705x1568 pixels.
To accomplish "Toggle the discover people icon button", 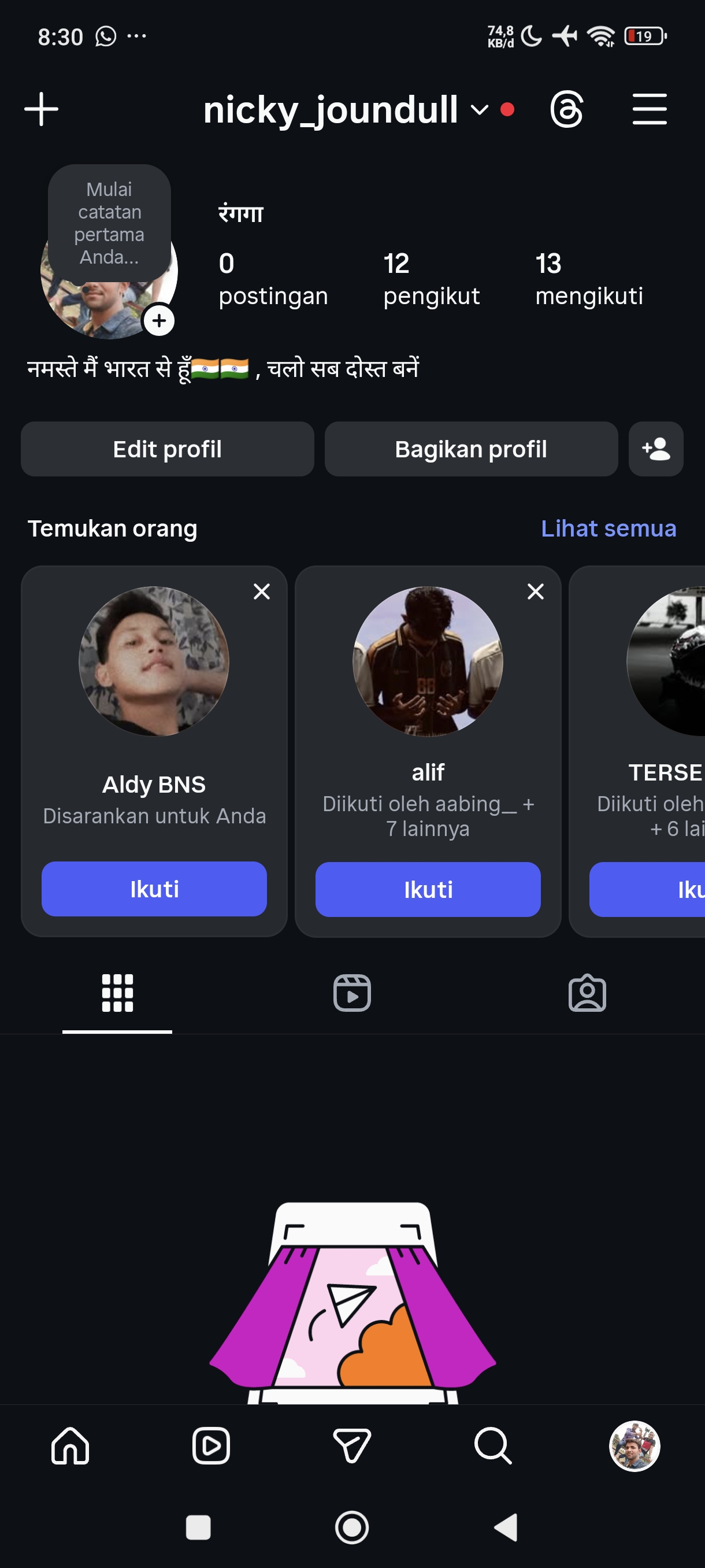I will click(656, 449).
